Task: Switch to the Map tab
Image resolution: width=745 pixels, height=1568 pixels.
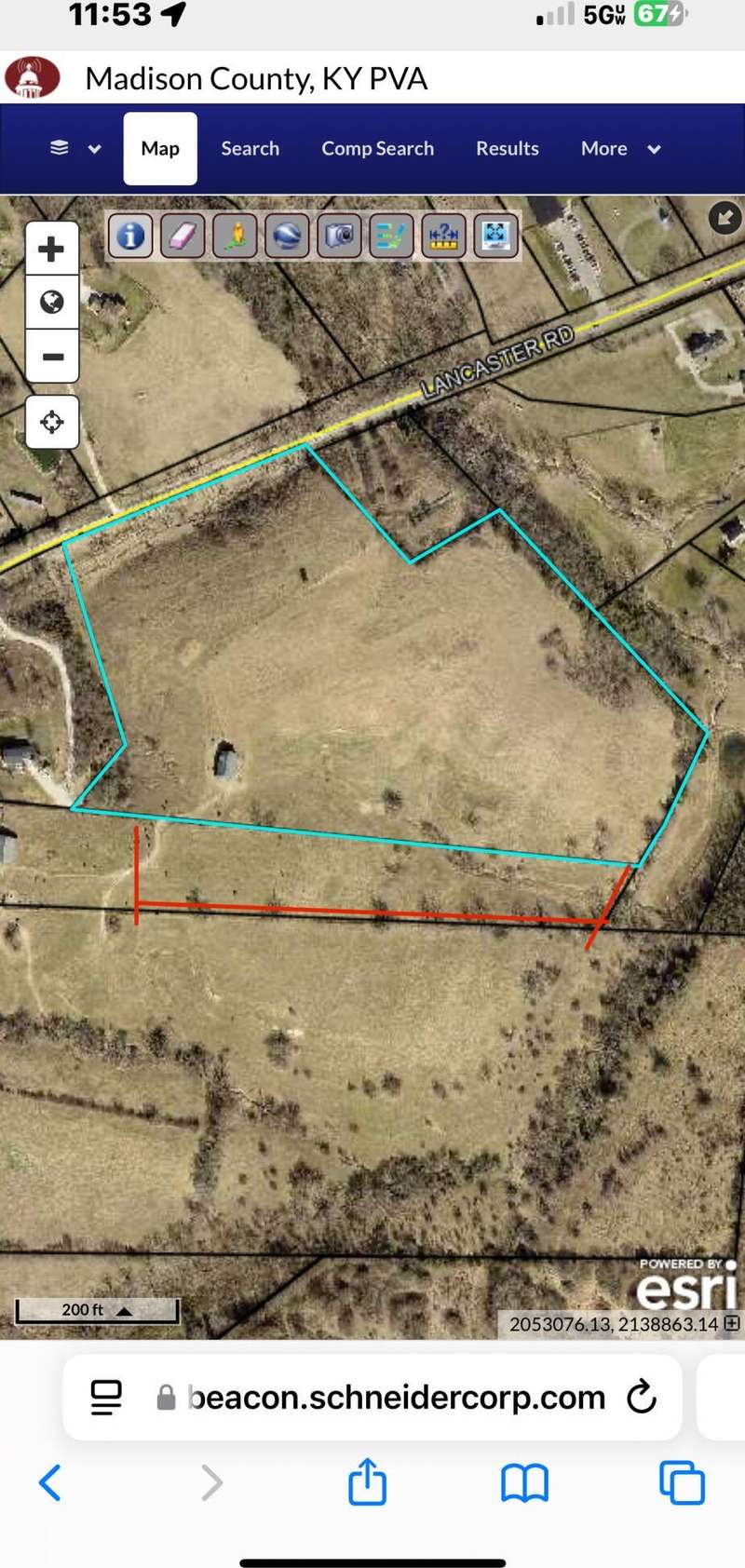Action: pyautogui.click(x=160, y=149)
